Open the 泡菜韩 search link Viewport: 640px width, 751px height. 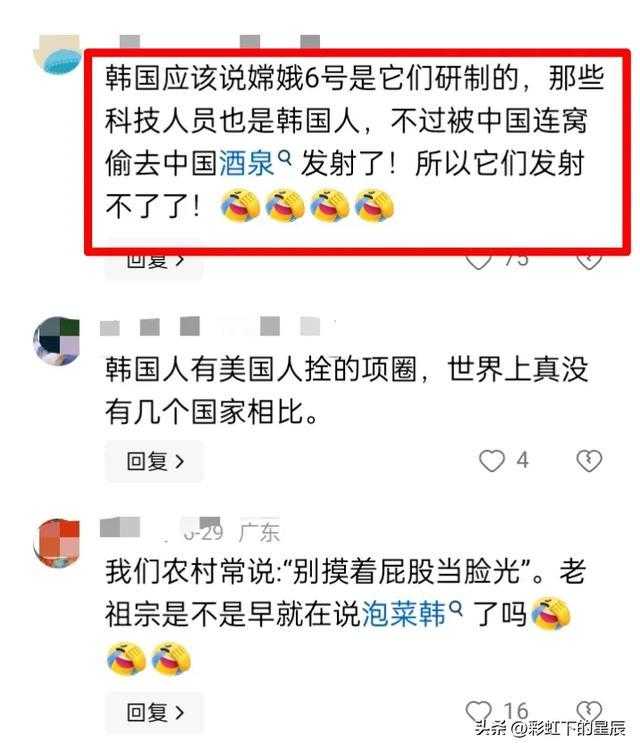pos(412,614)
